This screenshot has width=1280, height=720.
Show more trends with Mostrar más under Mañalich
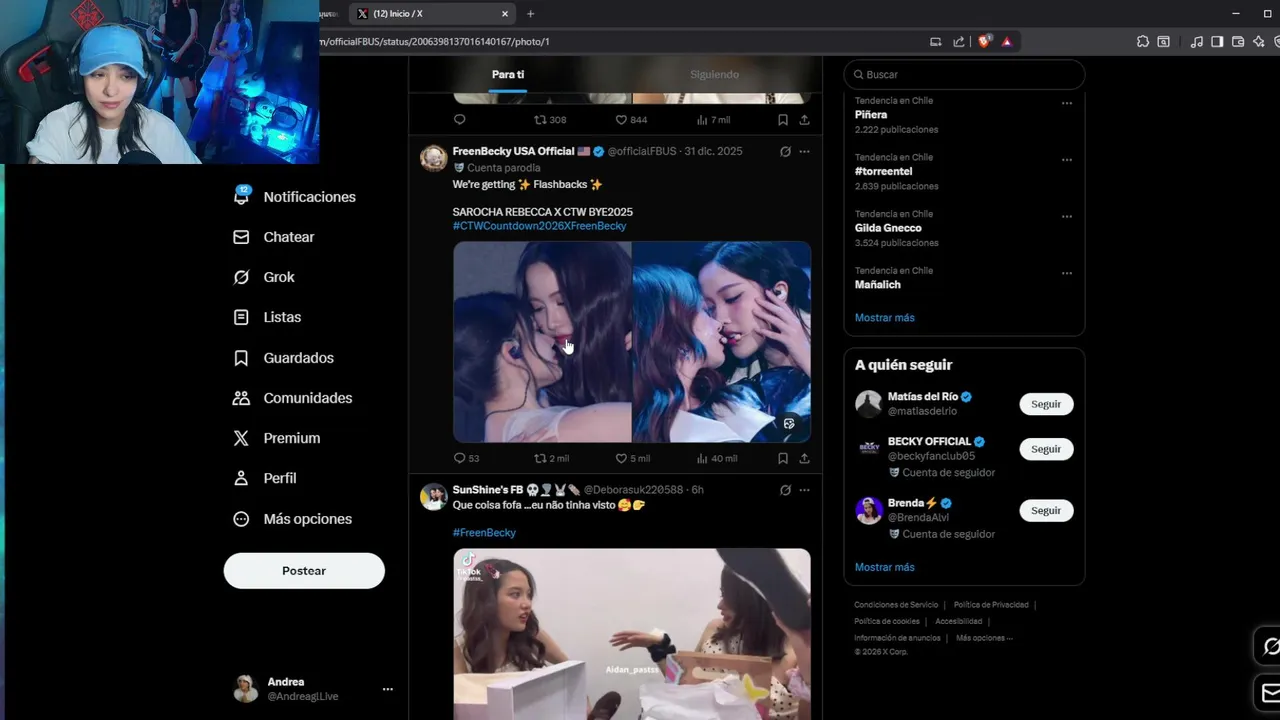coord(884,318)
